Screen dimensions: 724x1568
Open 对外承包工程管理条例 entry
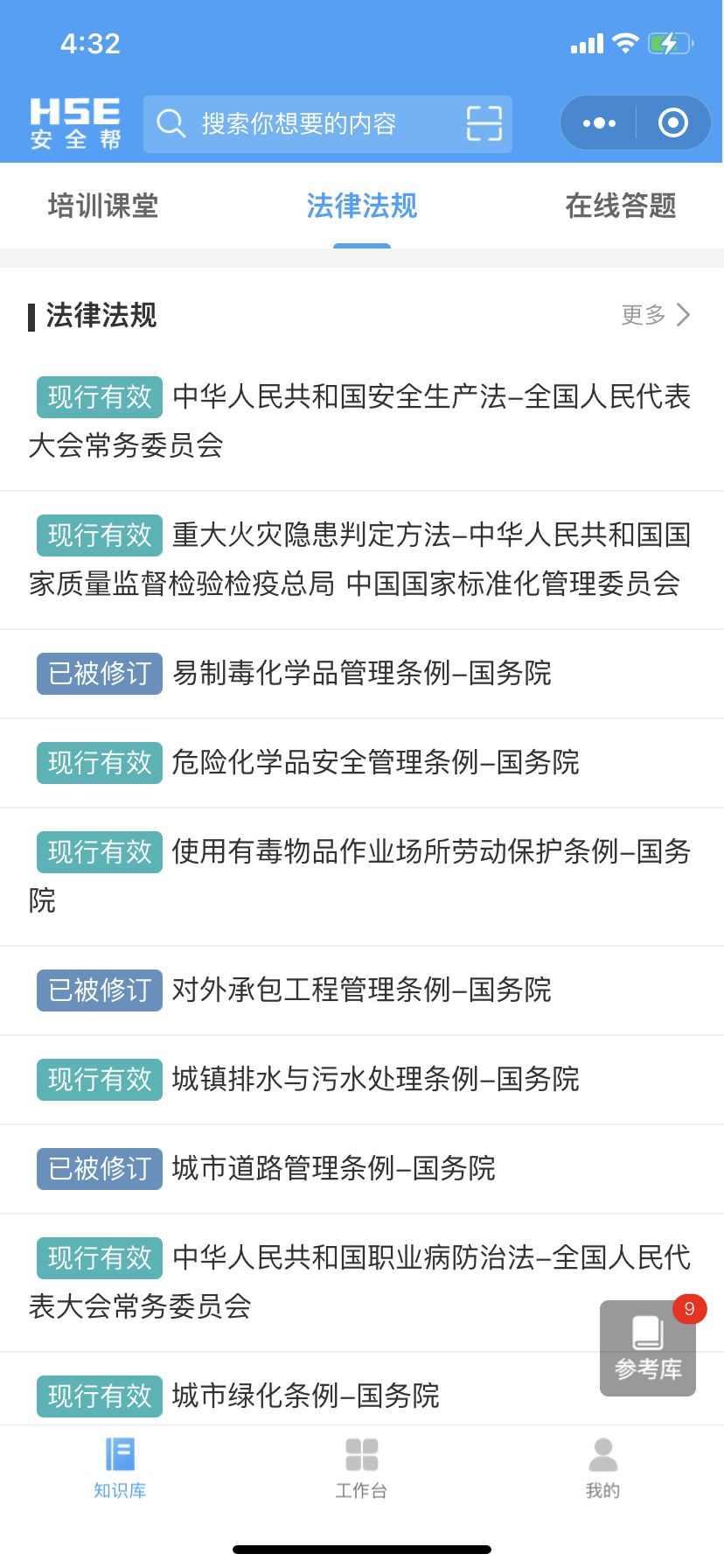(362, 990)
